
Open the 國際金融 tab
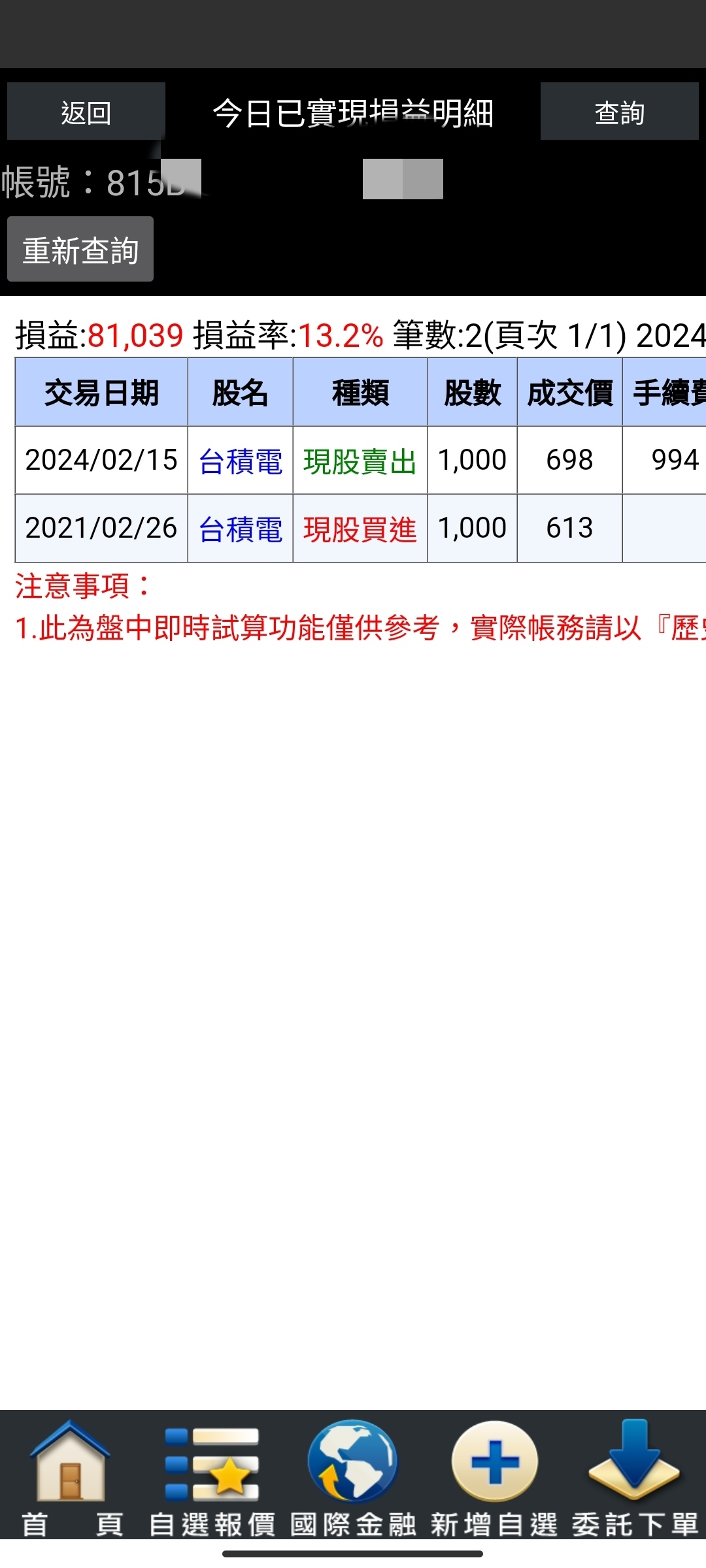[353, 1480]
